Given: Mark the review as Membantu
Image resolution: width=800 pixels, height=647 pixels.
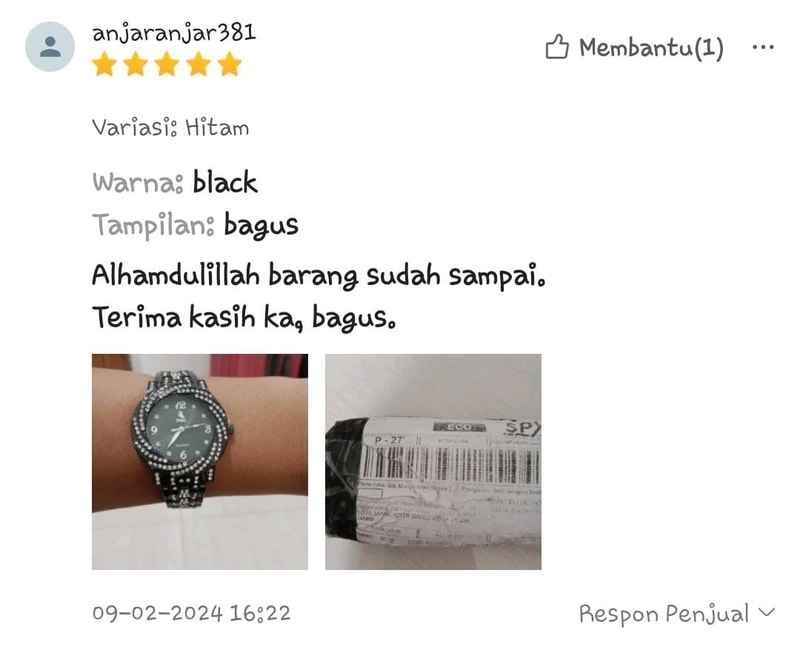Looking at the screenshot, I should click(x=634, y=48).
